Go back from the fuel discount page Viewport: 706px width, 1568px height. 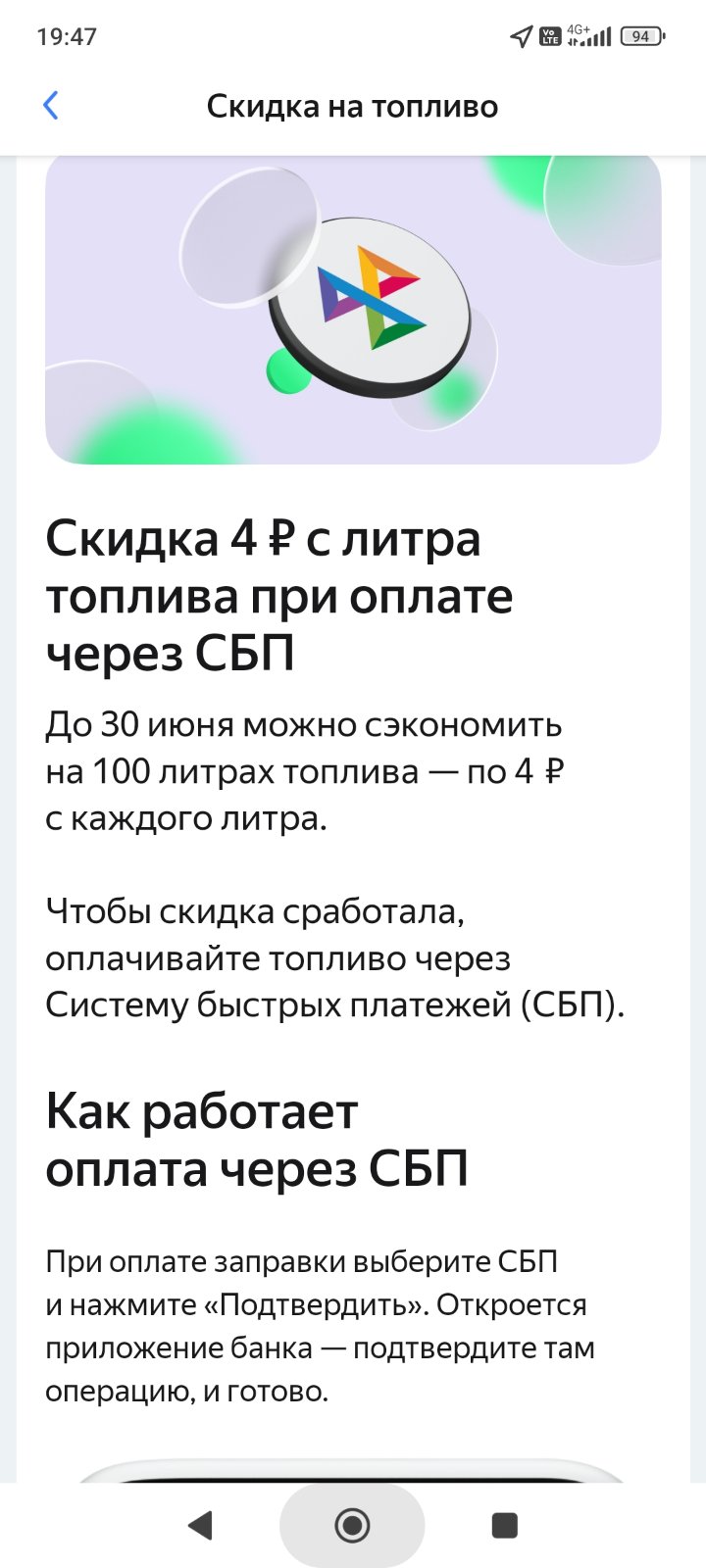pos(51,106)
